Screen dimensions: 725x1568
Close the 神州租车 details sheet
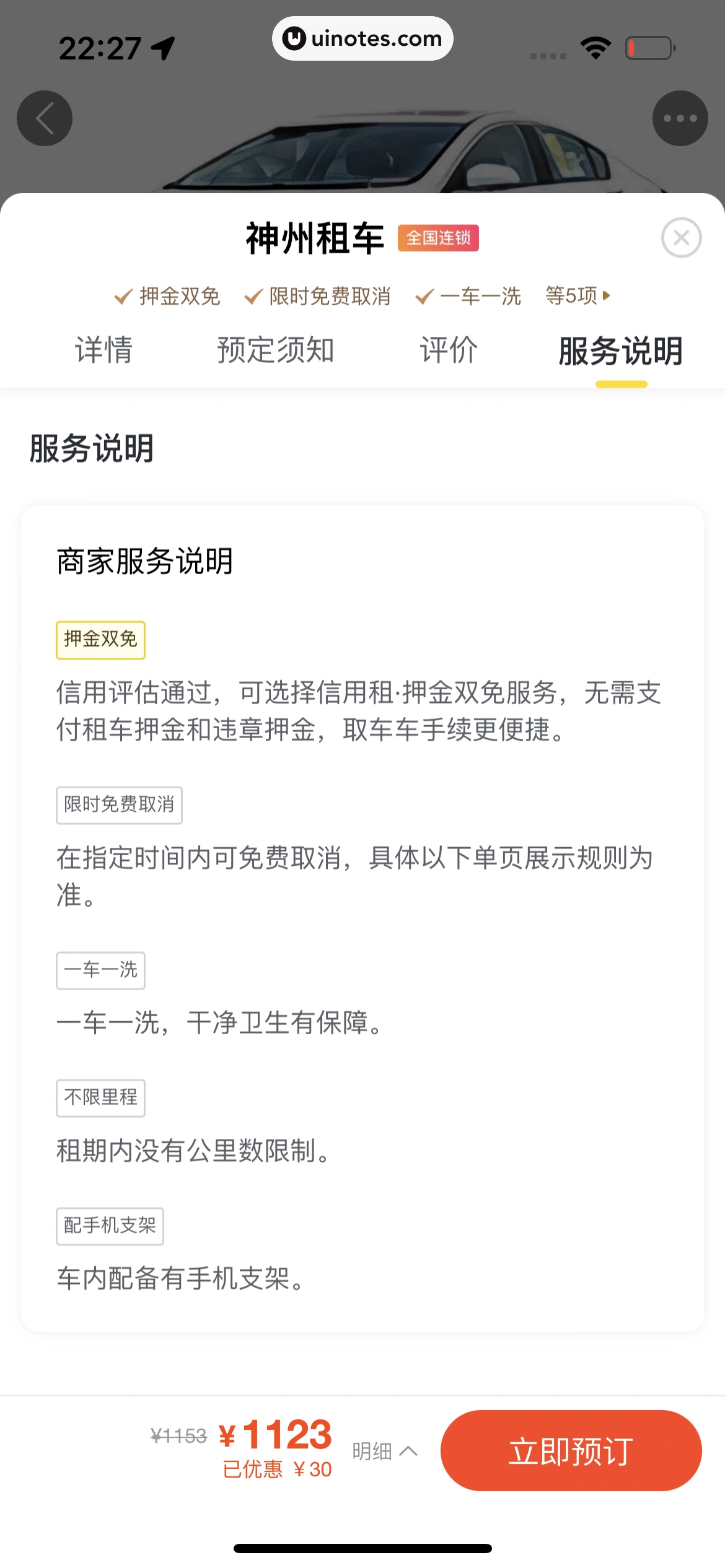click(x=681, y=238)
